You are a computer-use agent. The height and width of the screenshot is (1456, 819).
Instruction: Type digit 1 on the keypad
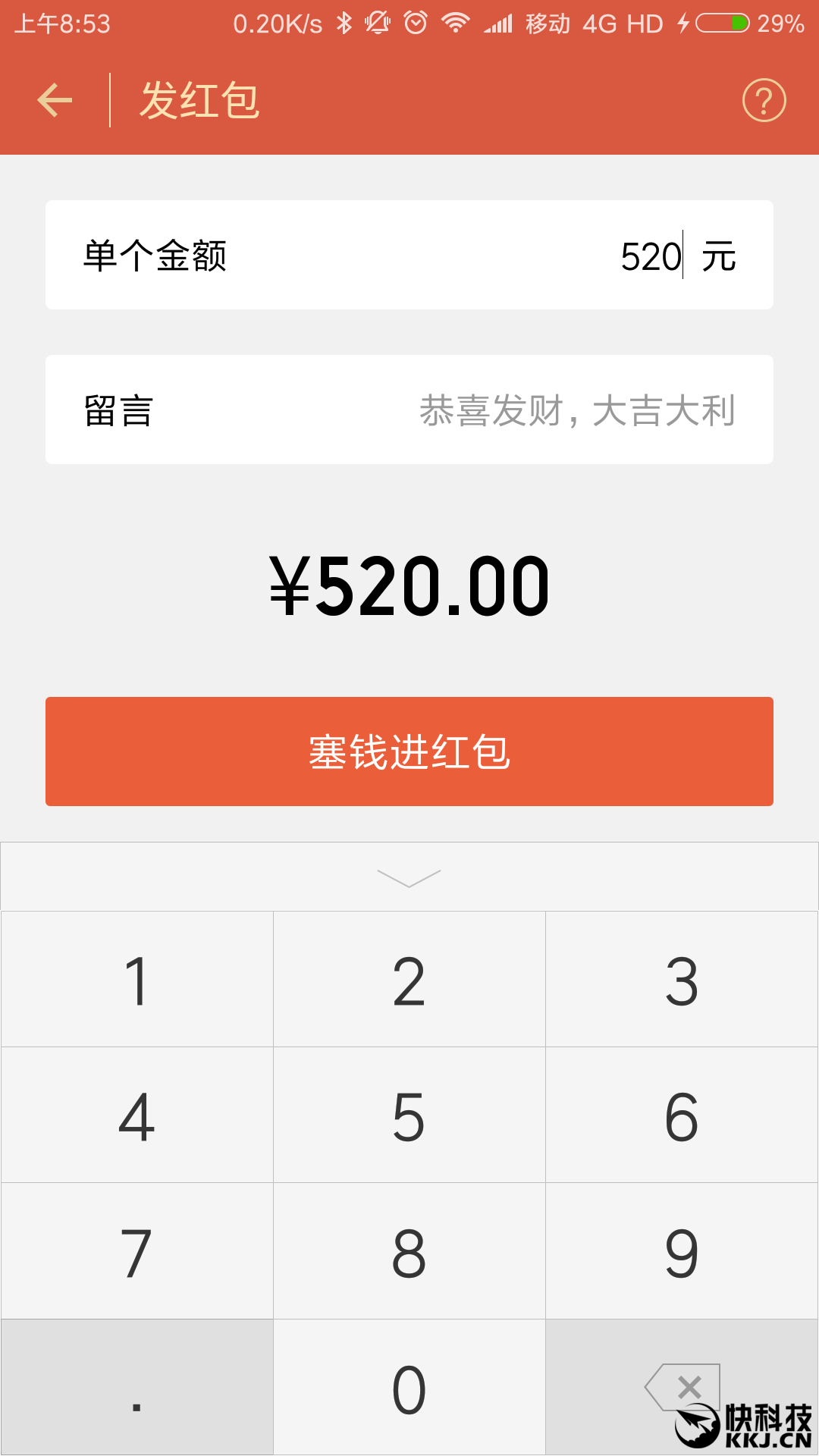pyautogui.click(x=137, y=981)
